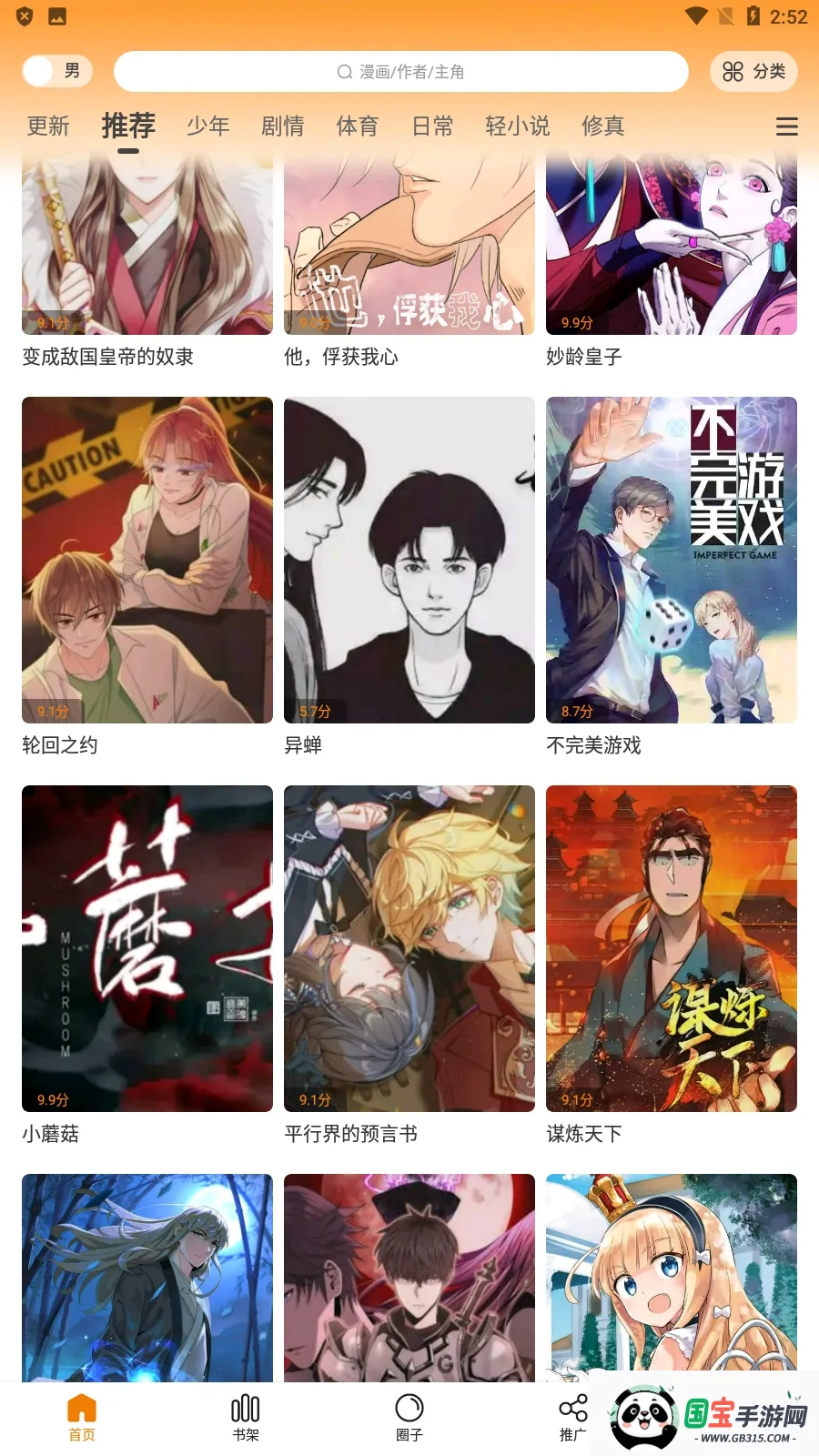This screenshot has height=1456, width=819.
Task: Open the comic 小蘑菇
Action: [147, 948]
